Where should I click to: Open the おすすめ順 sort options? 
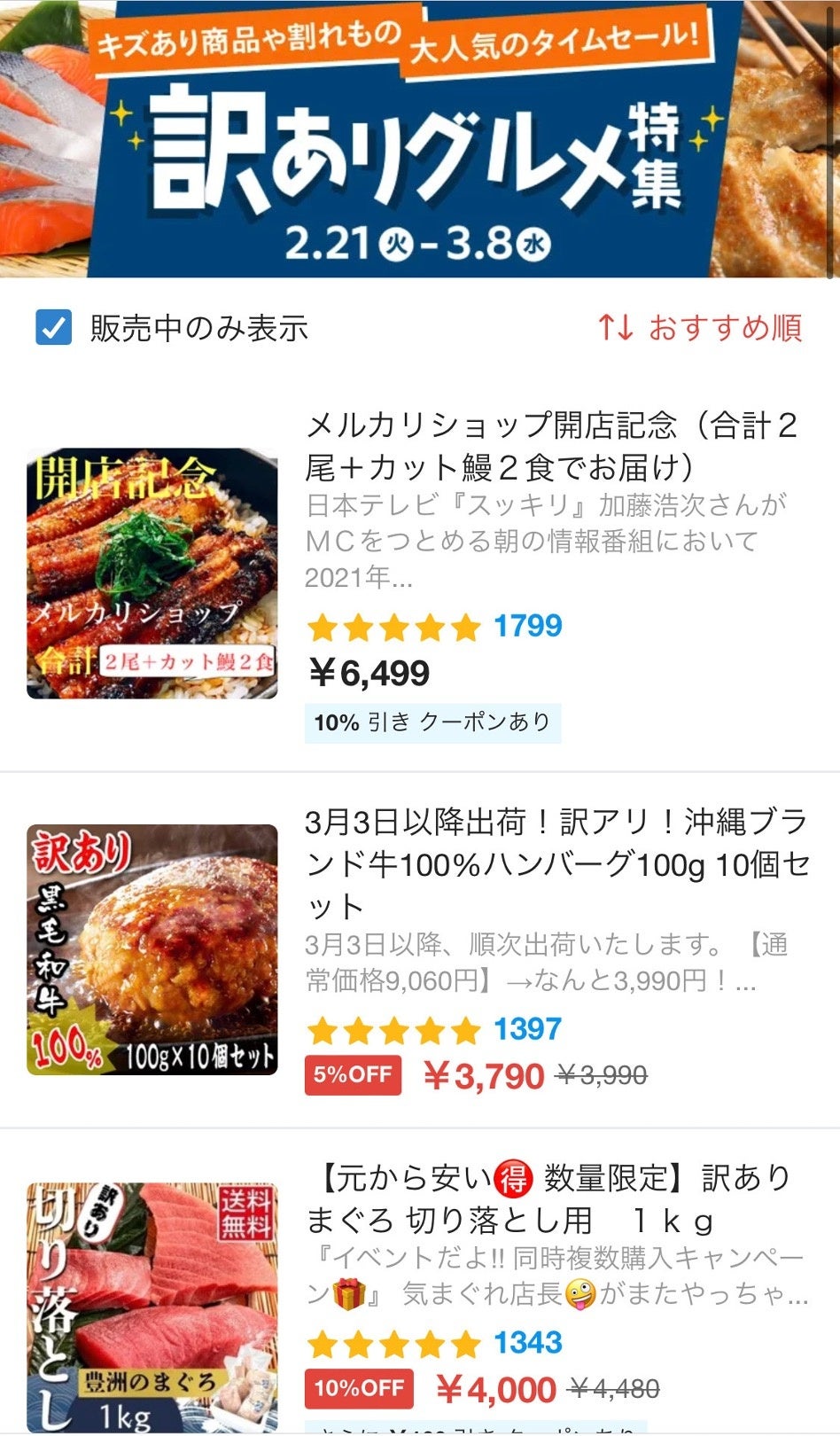tap(700, 328)
